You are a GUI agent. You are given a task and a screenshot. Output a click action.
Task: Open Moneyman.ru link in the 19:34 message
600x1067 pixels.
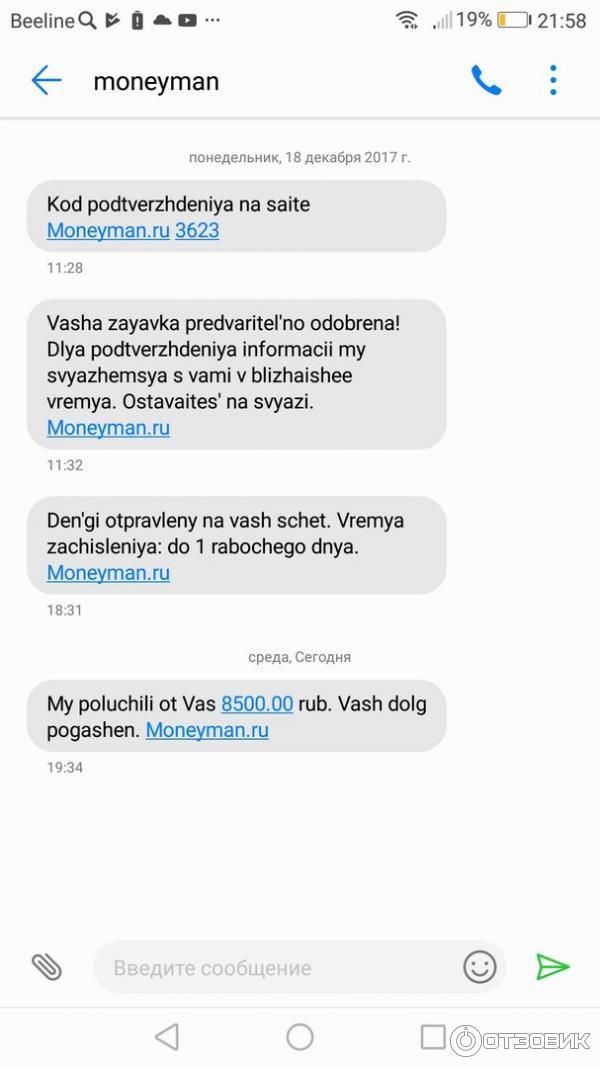point(207,730)
